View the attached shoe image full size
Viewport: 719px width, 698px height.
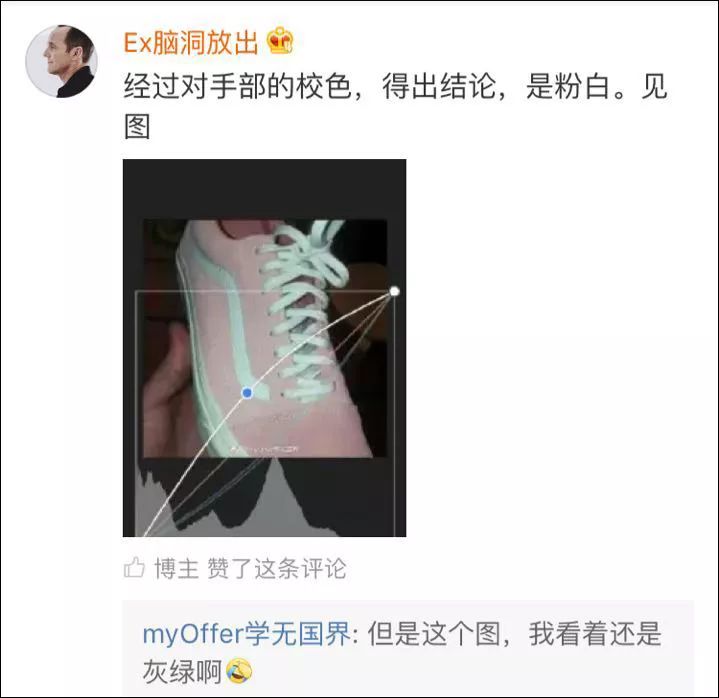click(x=264, y=347)
